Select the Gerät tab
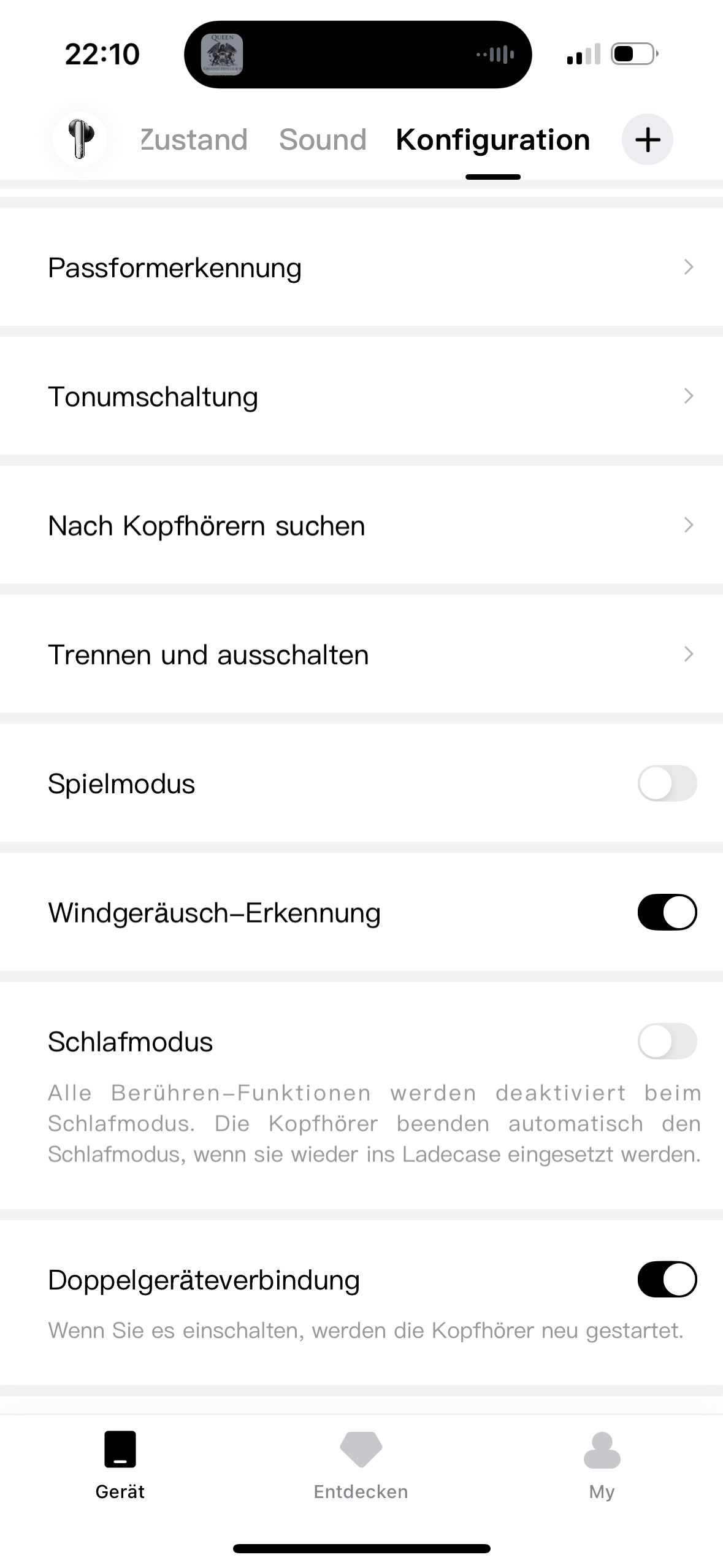The height and width of the screenshot is (1568, 723). tap(120, 1465)
